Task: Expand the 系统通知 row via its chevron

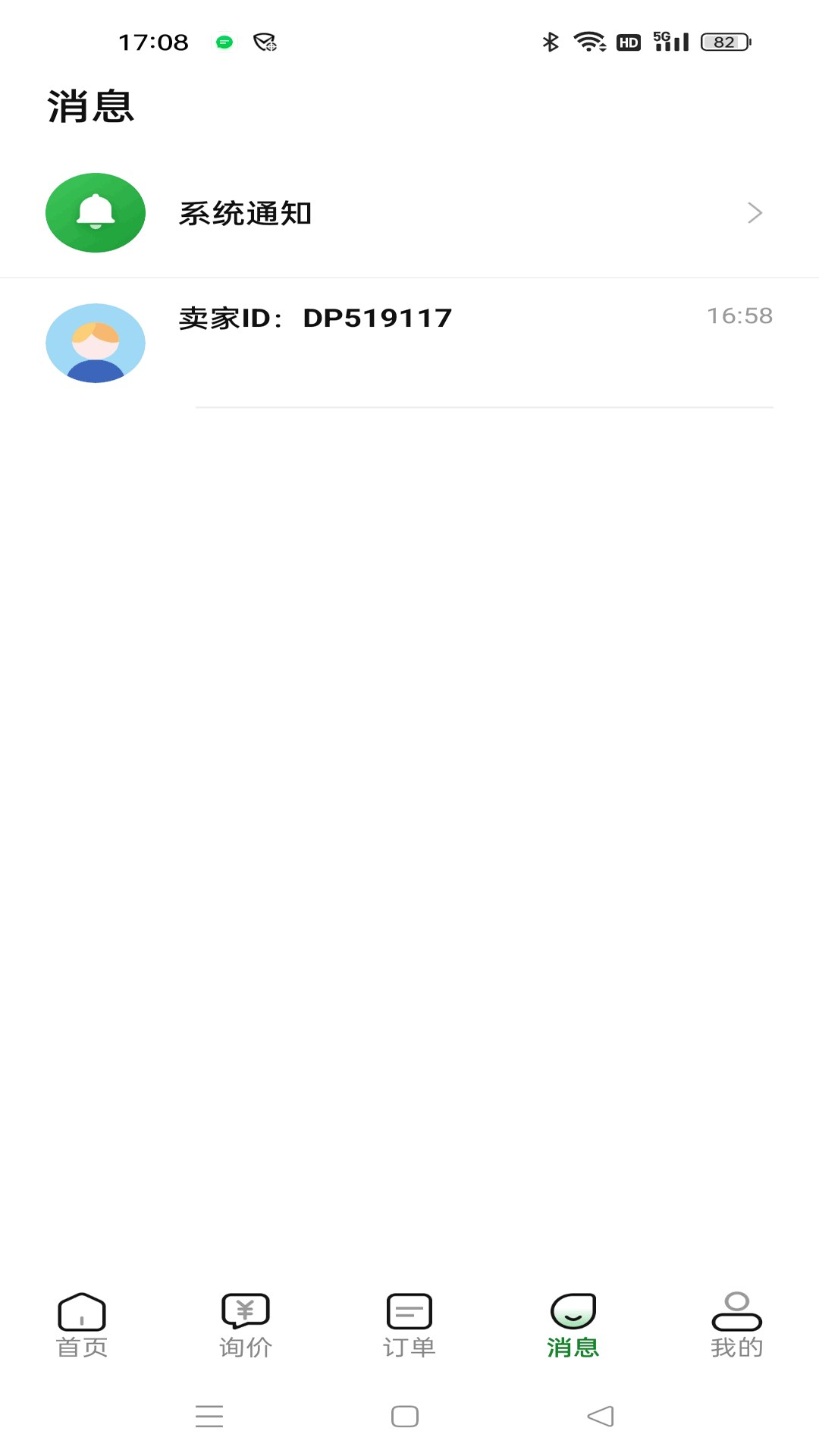Action: (x=755, y=213)
